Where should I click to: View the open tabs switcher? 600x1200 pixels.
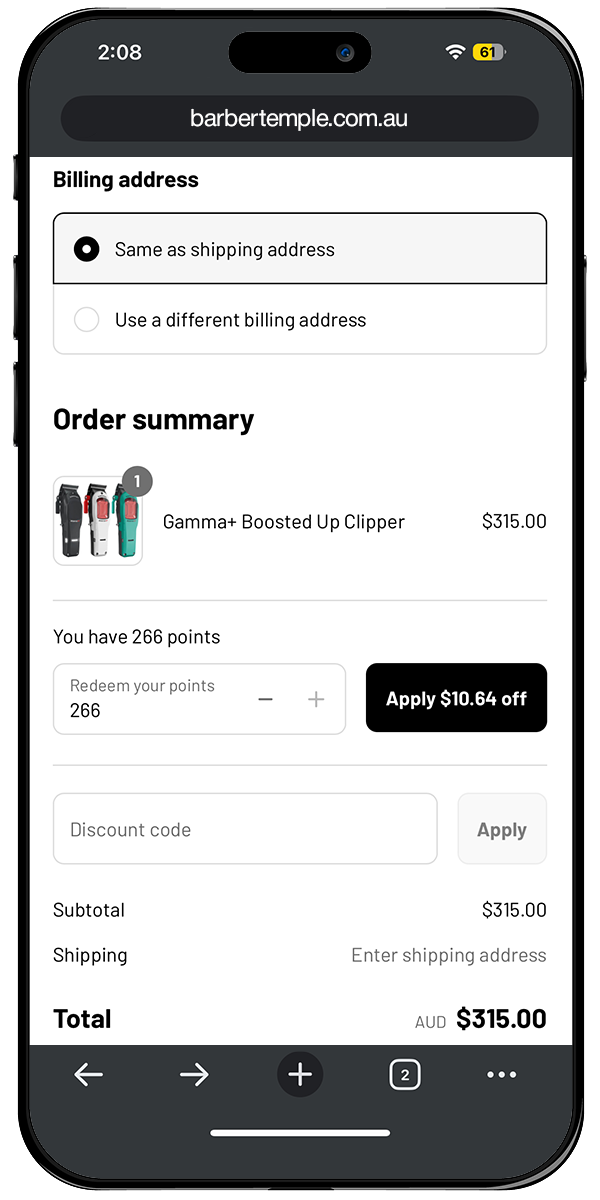[x=404, y=1075]
